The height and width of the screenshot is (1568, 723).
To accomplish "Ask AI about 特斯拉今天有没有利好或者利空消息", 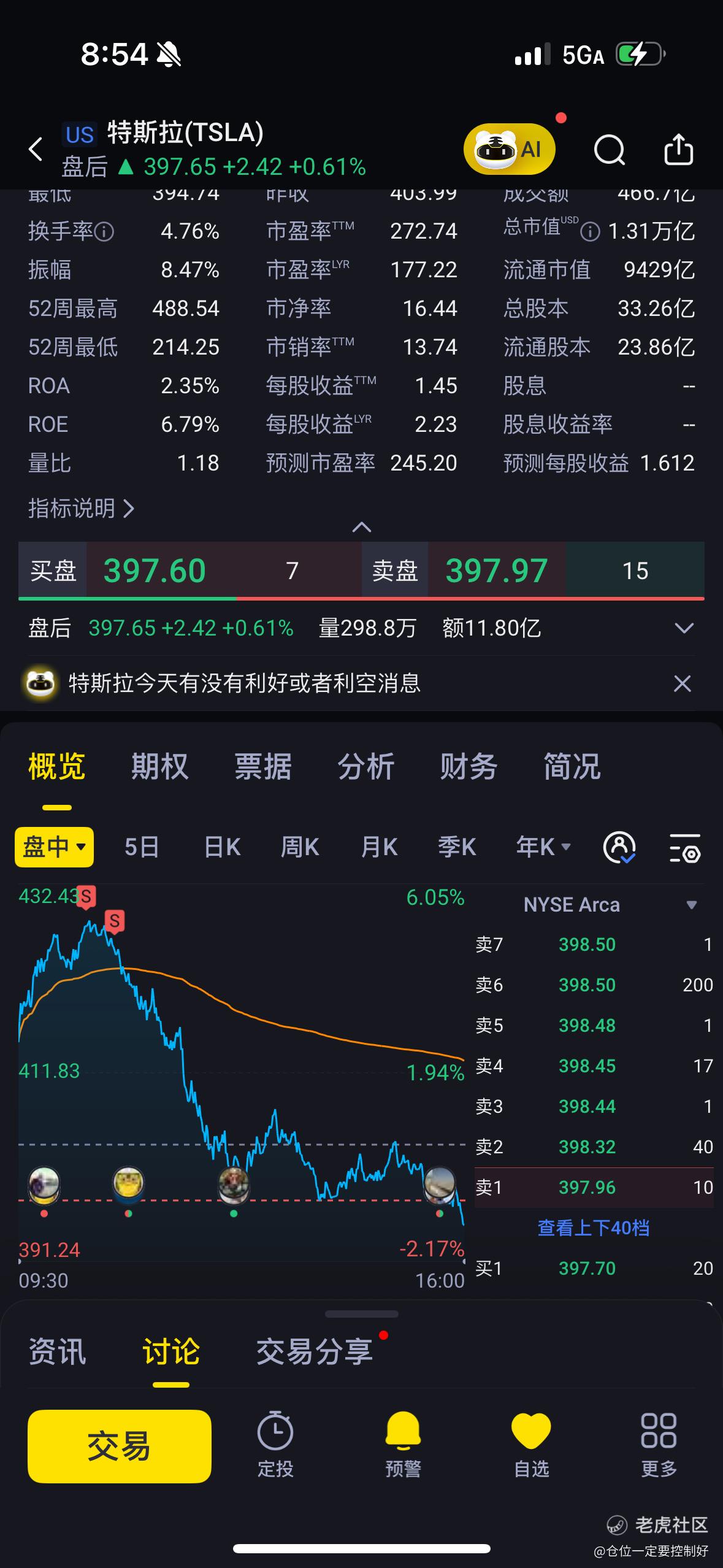I will 244,683.
